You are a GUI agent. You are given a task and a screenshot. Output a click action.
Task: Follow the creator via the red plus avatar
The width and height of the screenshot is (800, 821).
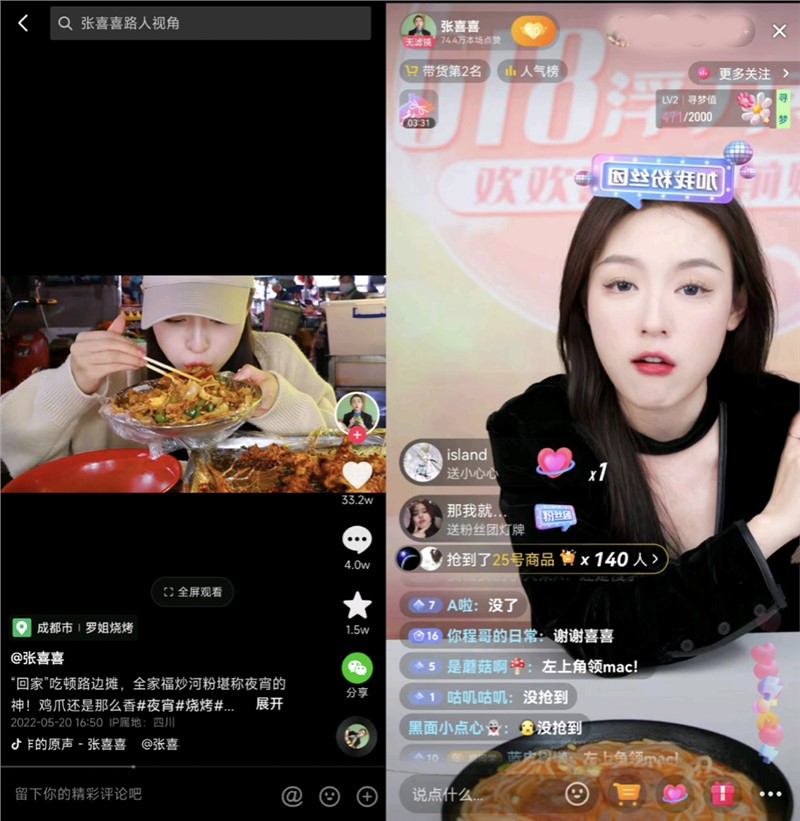pos(357,434)
